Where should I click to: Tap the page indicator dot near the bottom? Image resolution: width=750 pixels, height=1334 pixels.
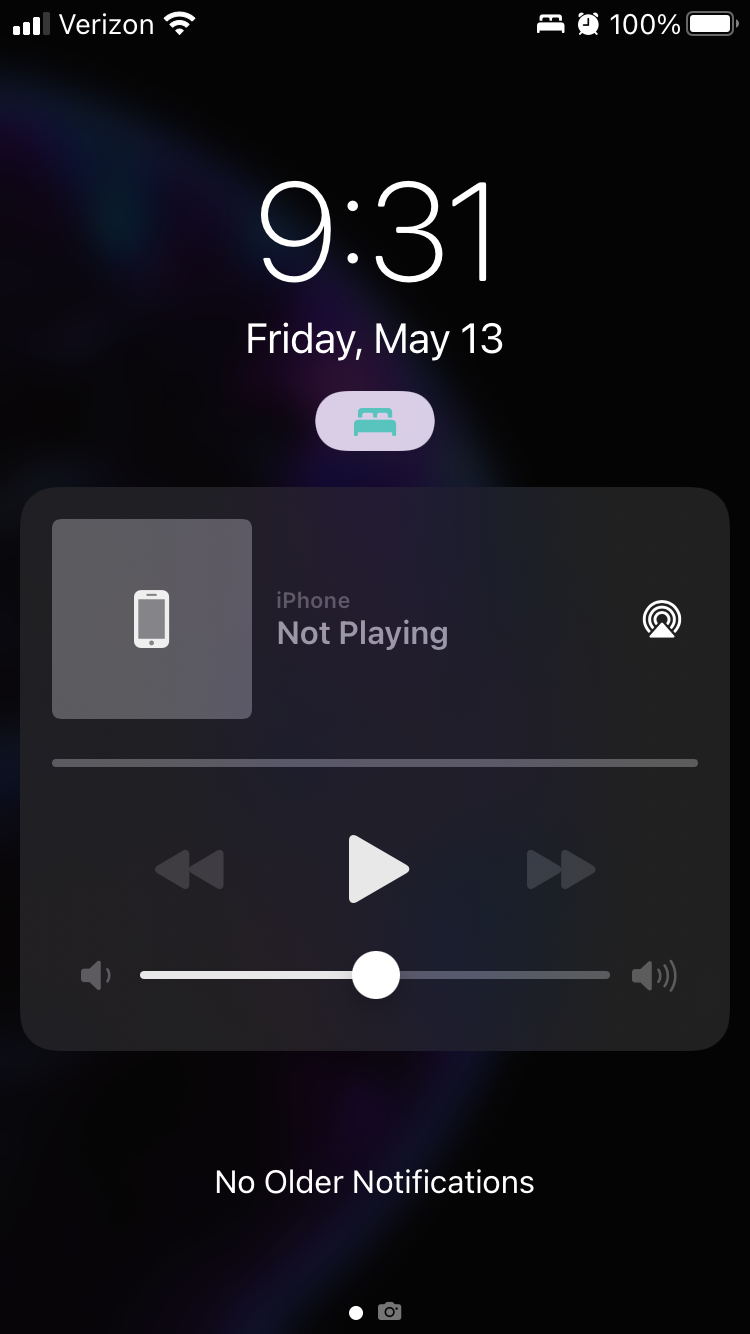click(x=355, y=1311)
